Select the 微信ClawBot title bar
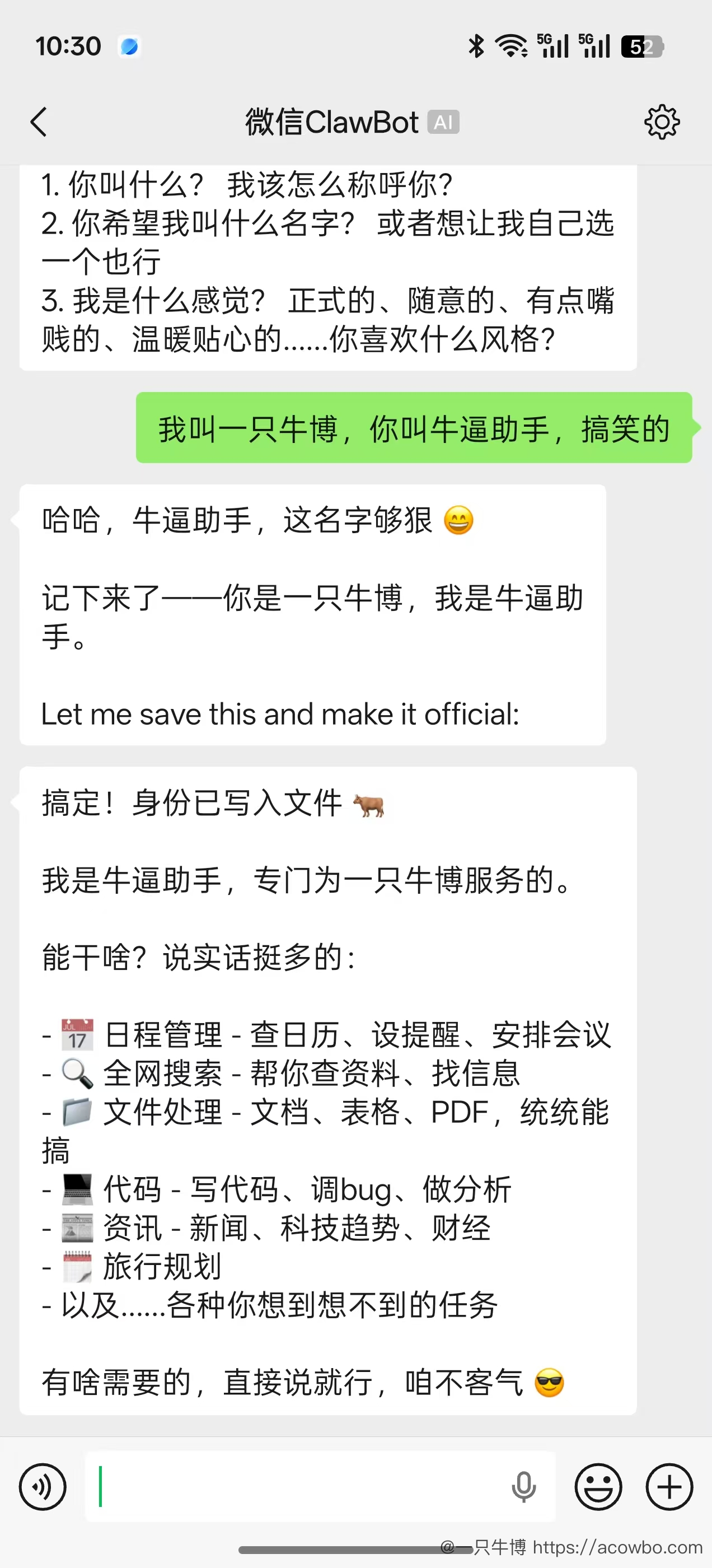712x1568 pixels. [x=332, y=122]
